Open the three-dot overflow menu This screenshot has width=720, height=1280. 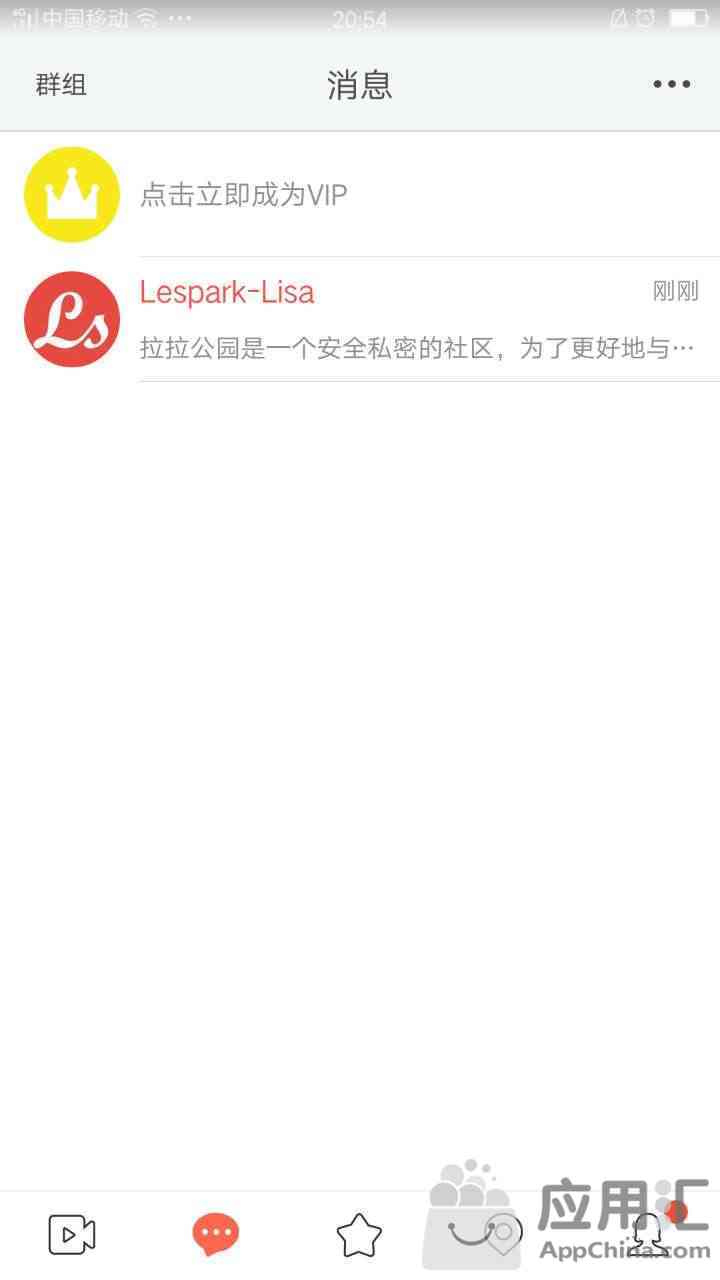[x=671, y=85]
